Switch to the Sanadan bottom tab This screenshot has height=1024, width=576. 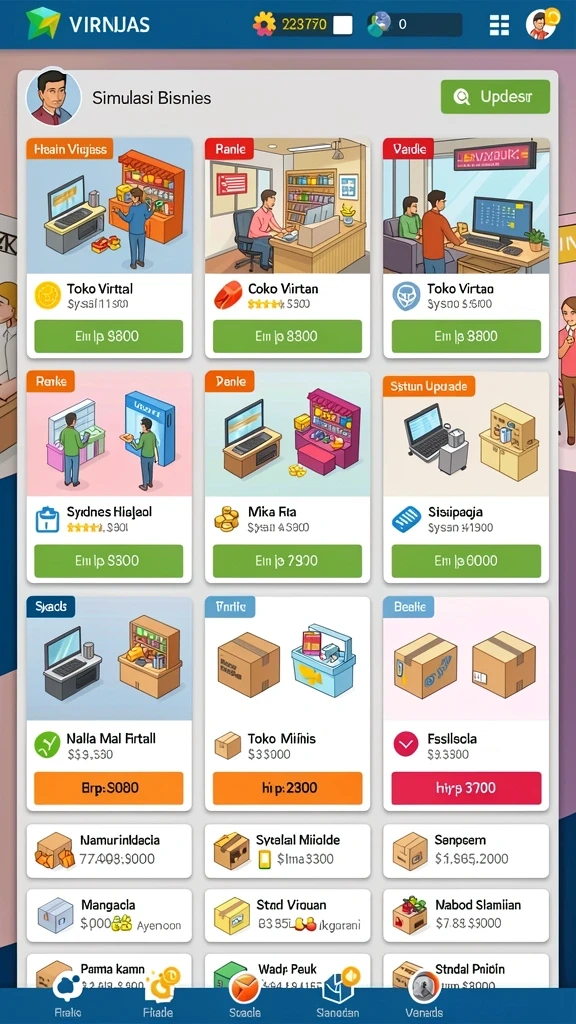pyautogui.click(x=338, y=997)
